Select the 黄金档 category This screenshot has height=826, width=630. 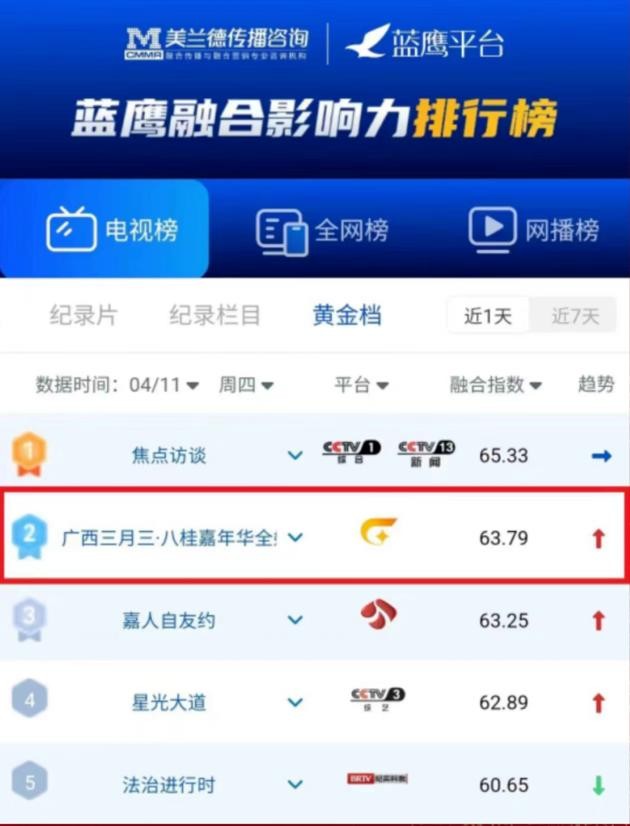coord(347,316)
